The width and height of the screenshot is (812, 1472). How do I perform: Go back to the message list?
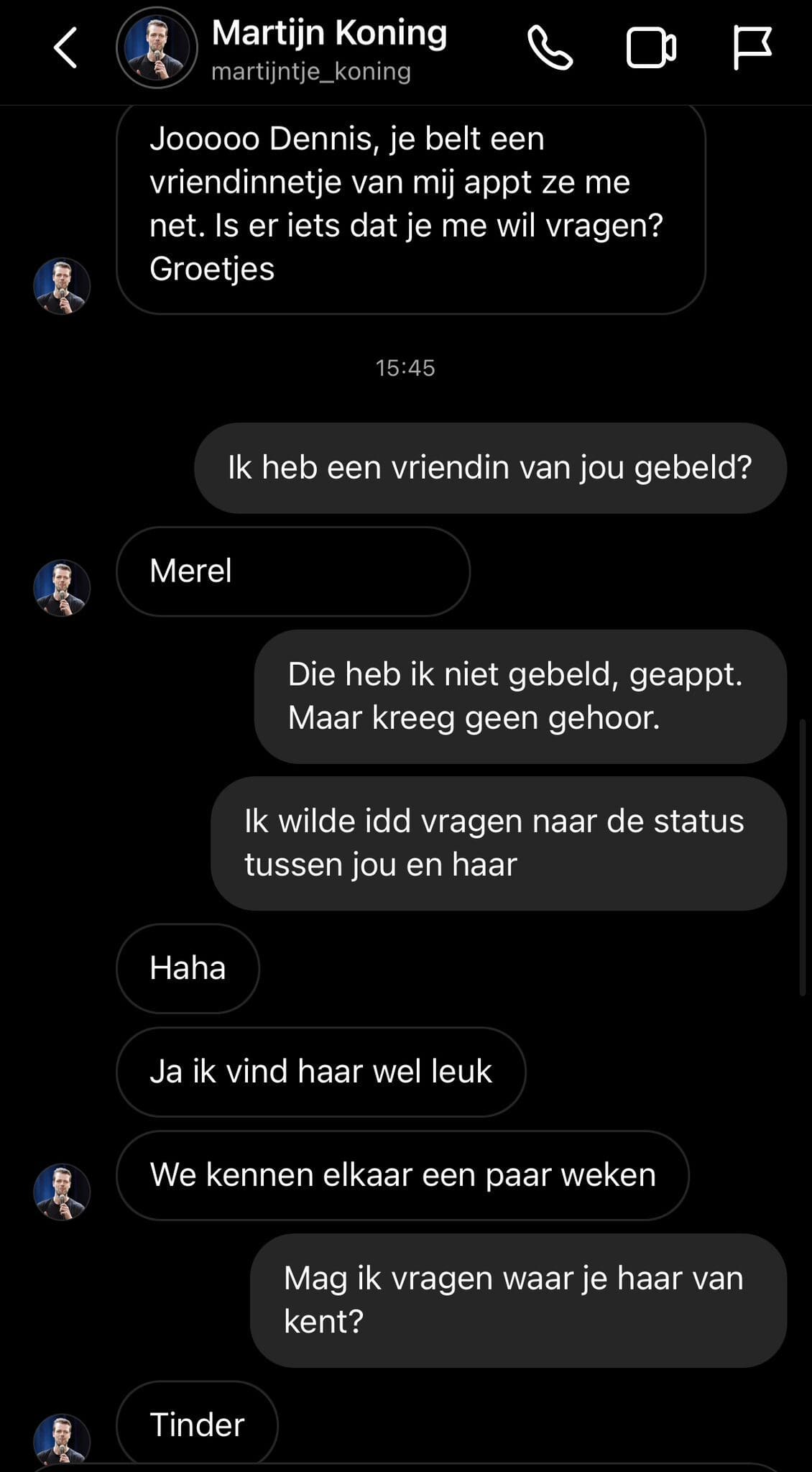[65, 48]
